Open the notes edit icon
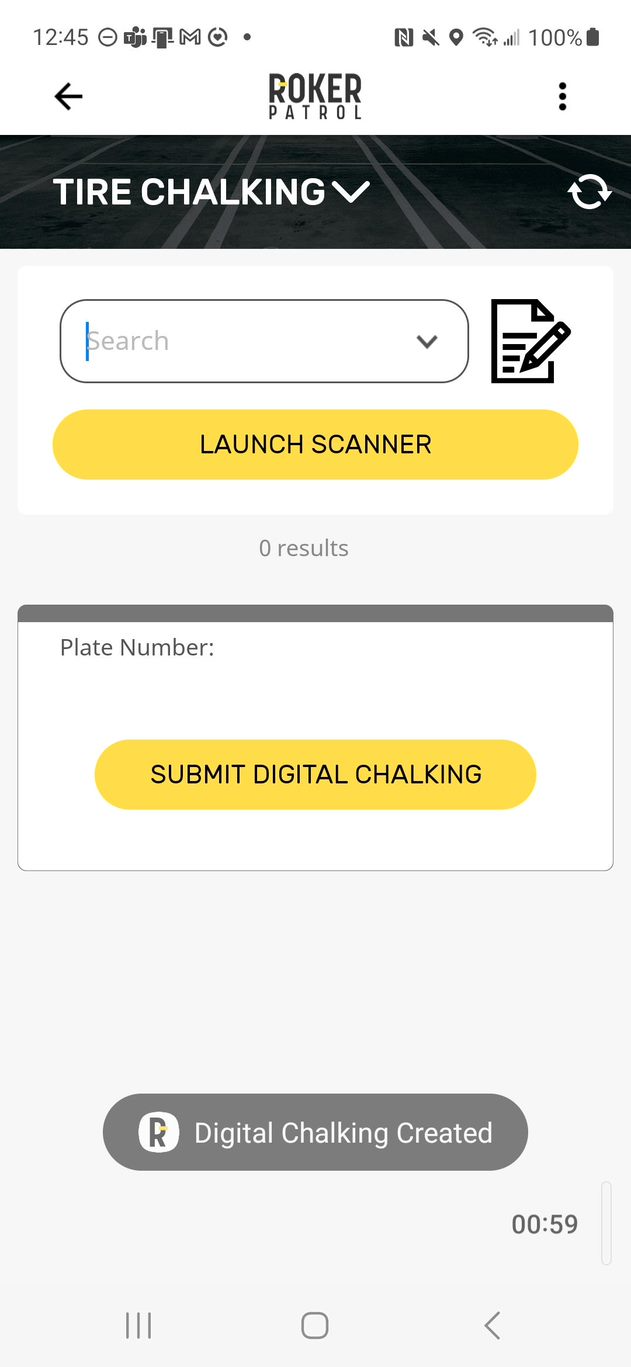The image size is (631, 1367). (530, 341)
